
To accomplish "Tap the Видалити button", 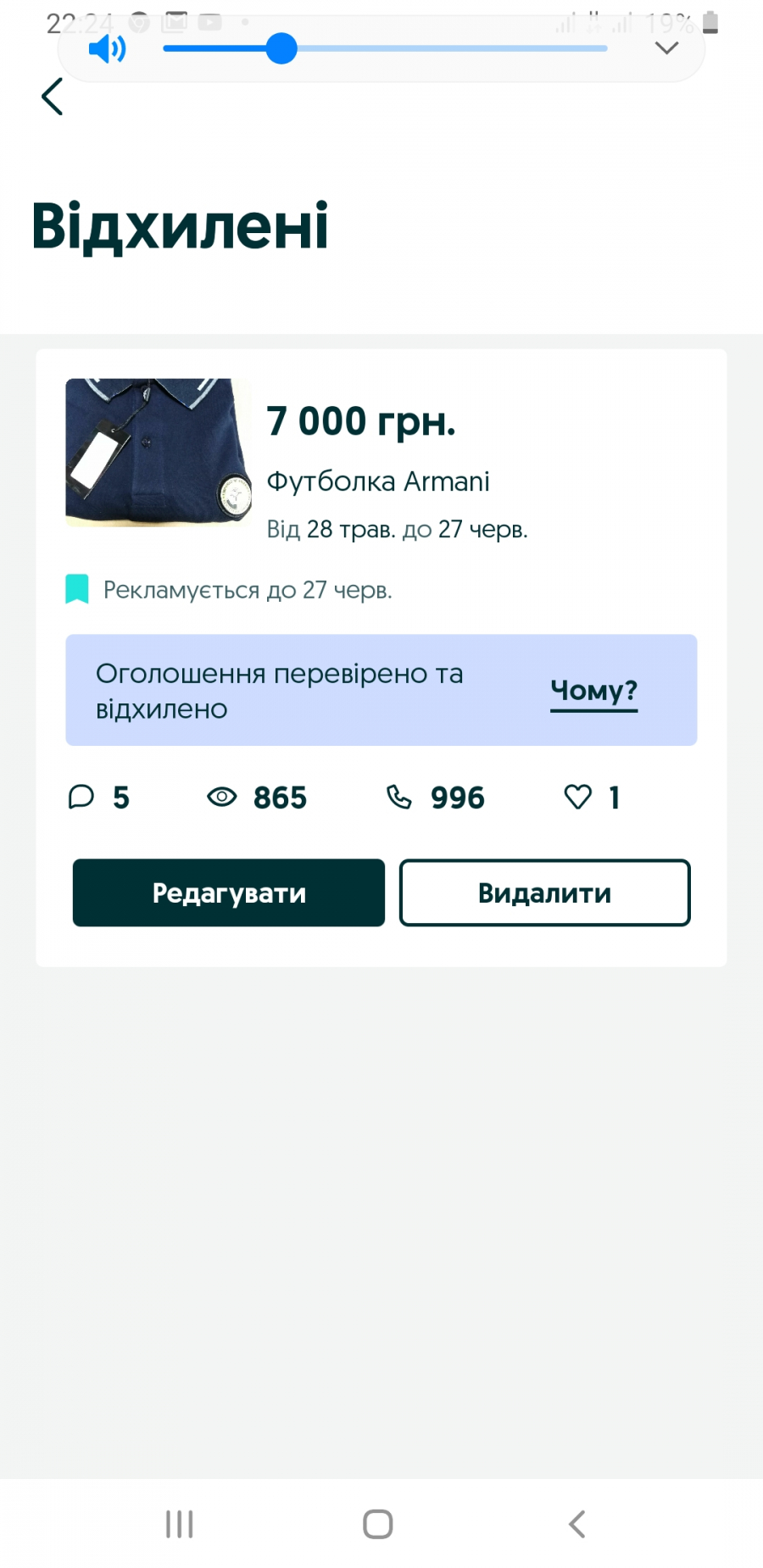I will pos(544,892).
